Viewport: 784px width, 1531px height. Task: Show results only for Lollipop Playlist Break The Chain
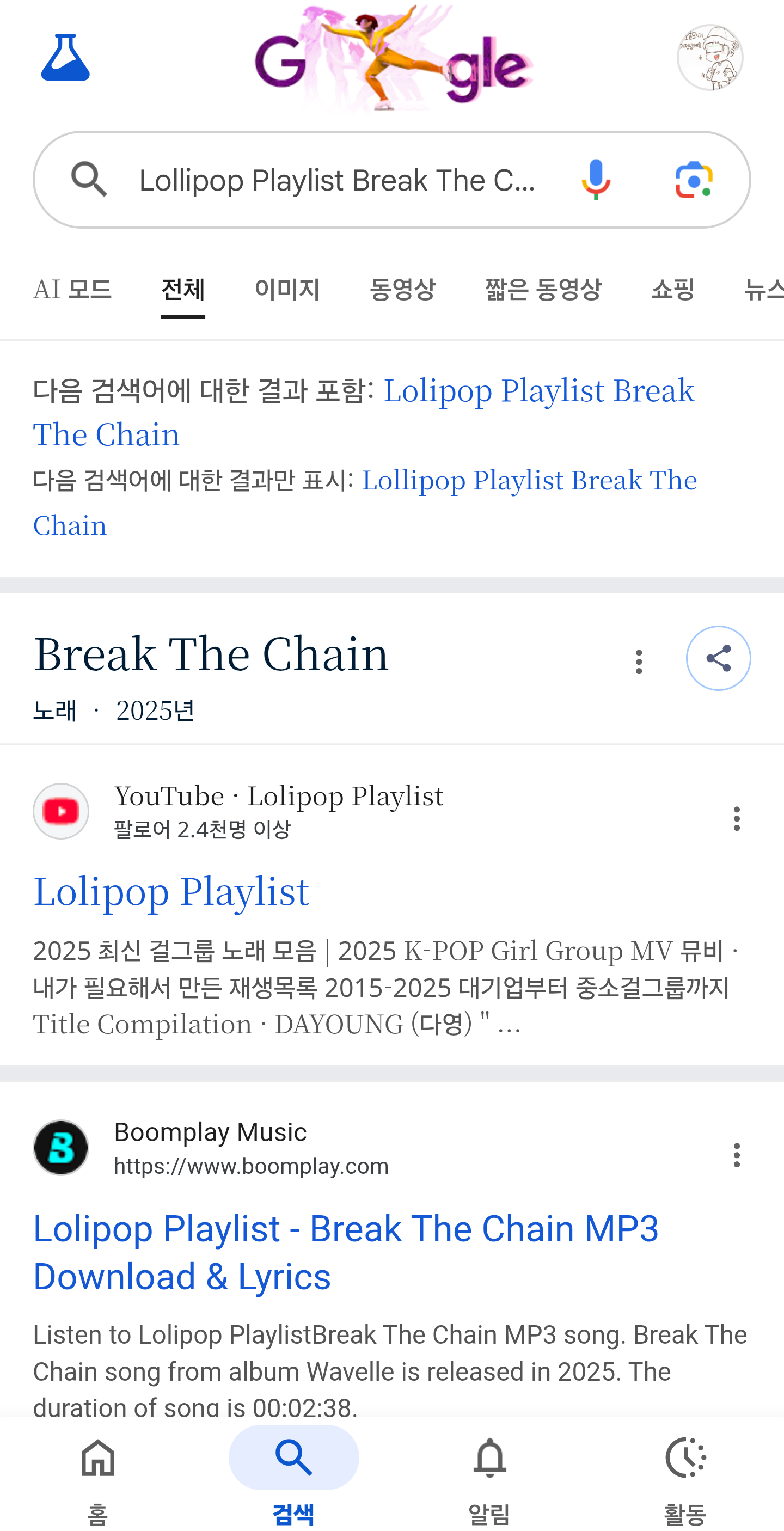[529, 481]
